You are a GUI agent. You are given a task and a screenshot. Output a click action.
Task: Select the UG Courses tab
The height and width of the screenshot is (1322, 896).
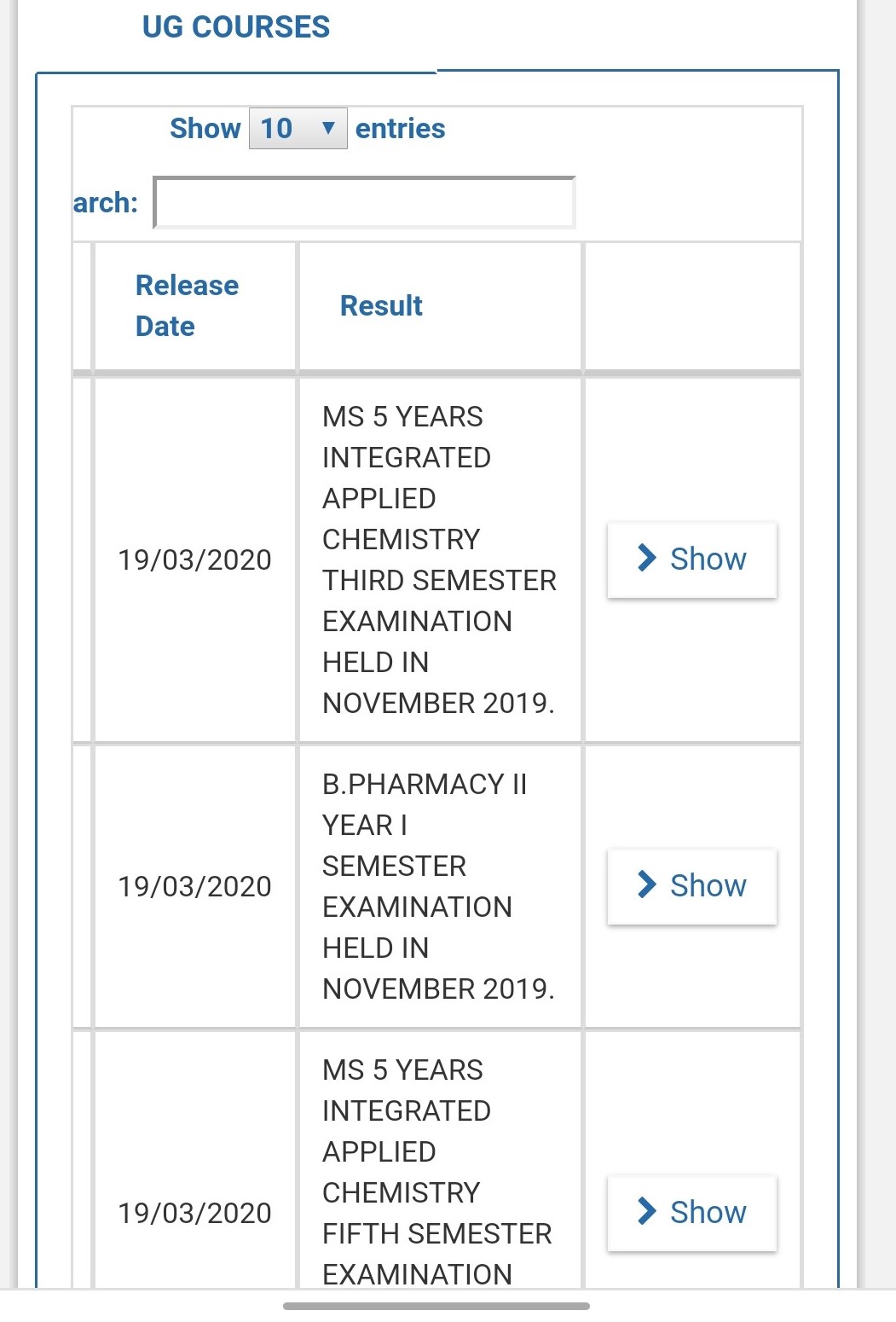tap(236, 27)
